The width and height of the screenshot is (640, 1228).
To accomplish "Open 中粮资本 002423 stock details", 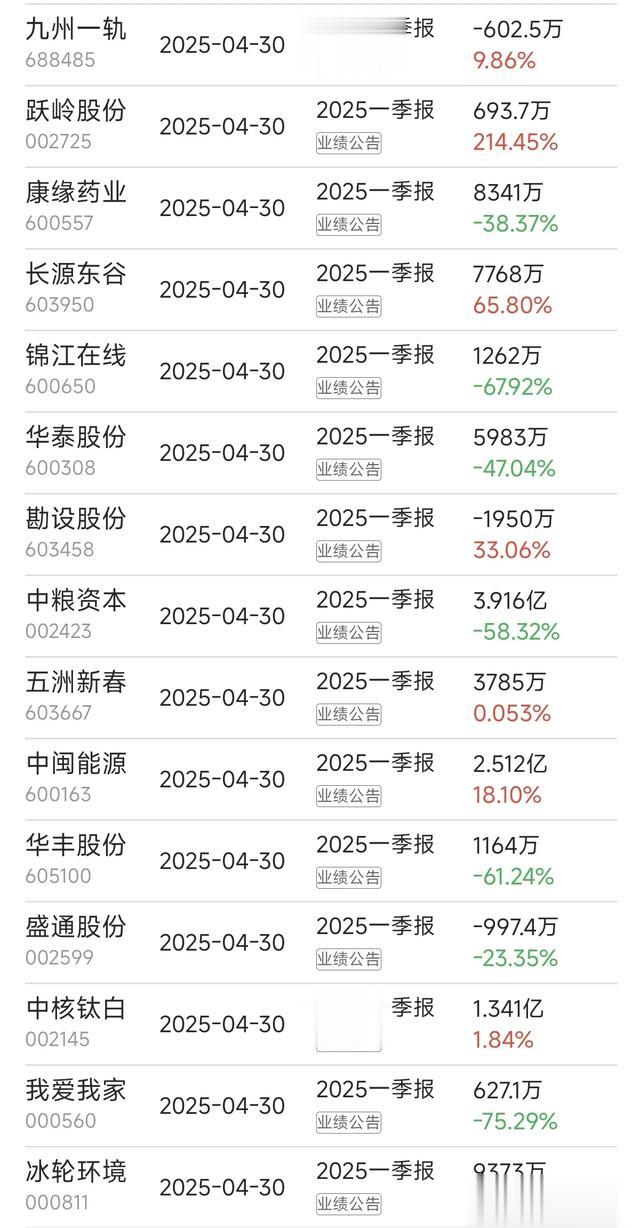I will (320, 617).
